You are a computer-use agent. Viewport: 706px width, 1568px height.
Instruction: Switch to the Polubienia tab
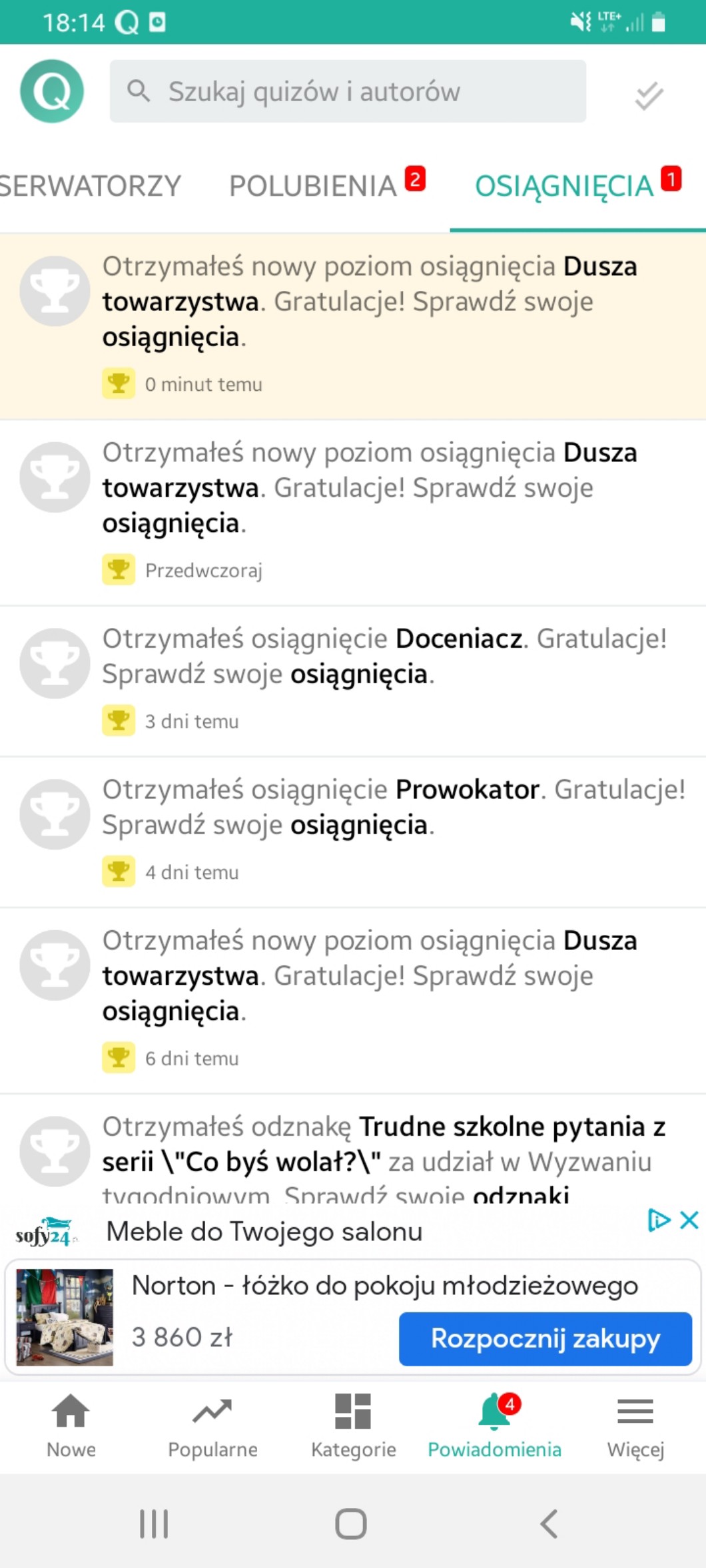click(313, 186)
